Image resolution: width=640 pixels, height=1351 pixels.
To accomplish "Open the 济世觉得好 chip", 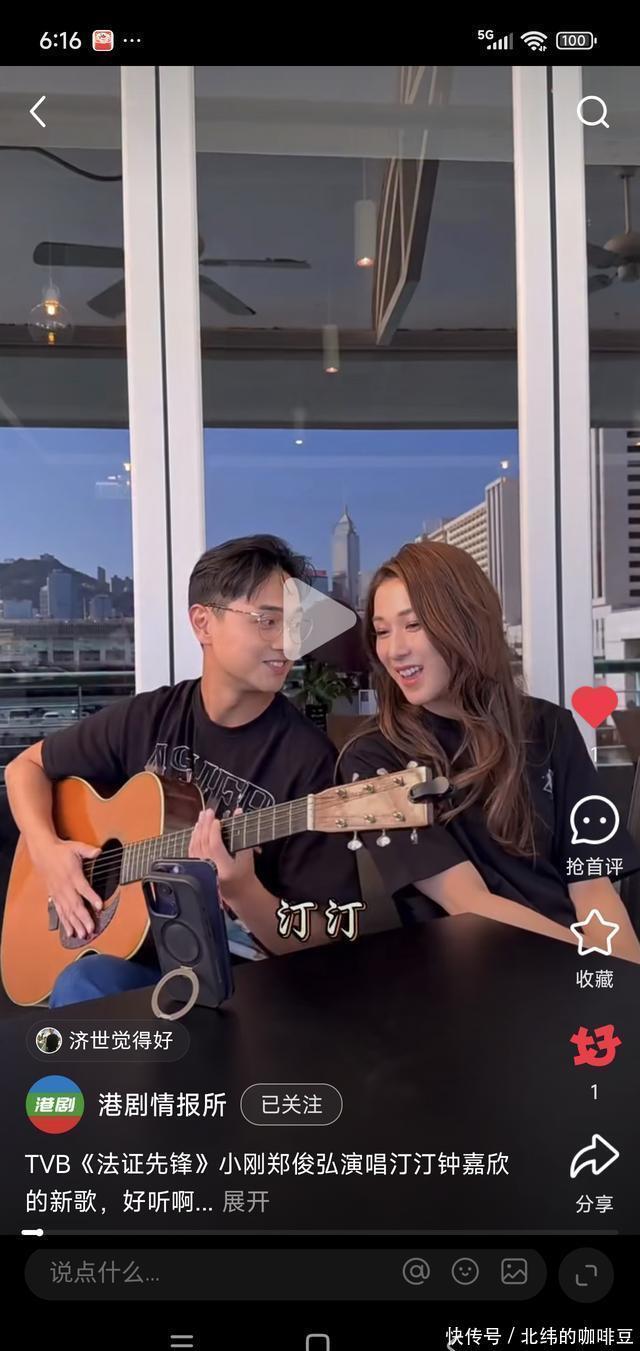I will pos(106,1040).
